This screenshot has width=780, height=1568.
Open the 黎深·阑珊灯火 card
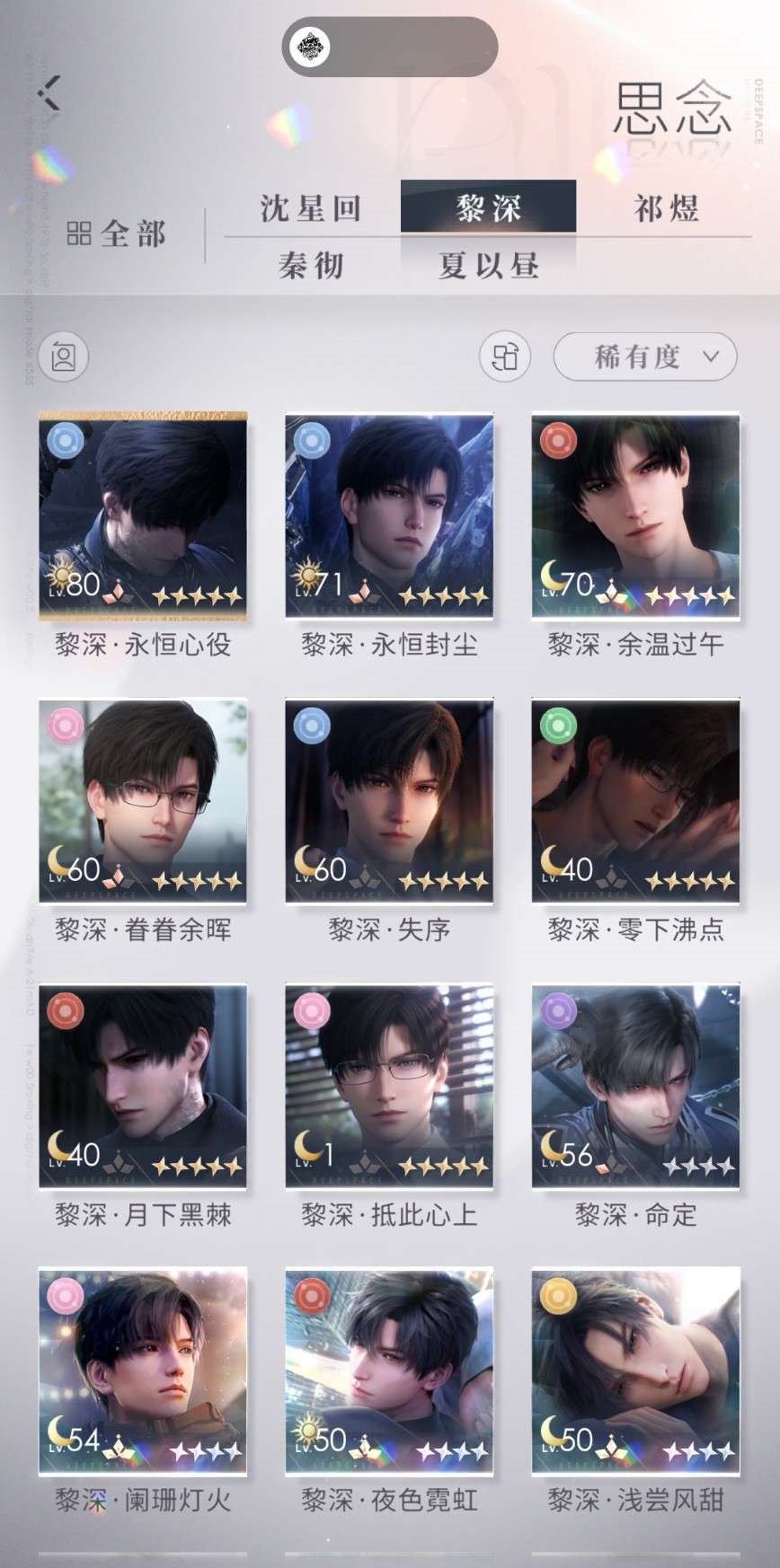pyautogui.click(x=143, y=1370)
